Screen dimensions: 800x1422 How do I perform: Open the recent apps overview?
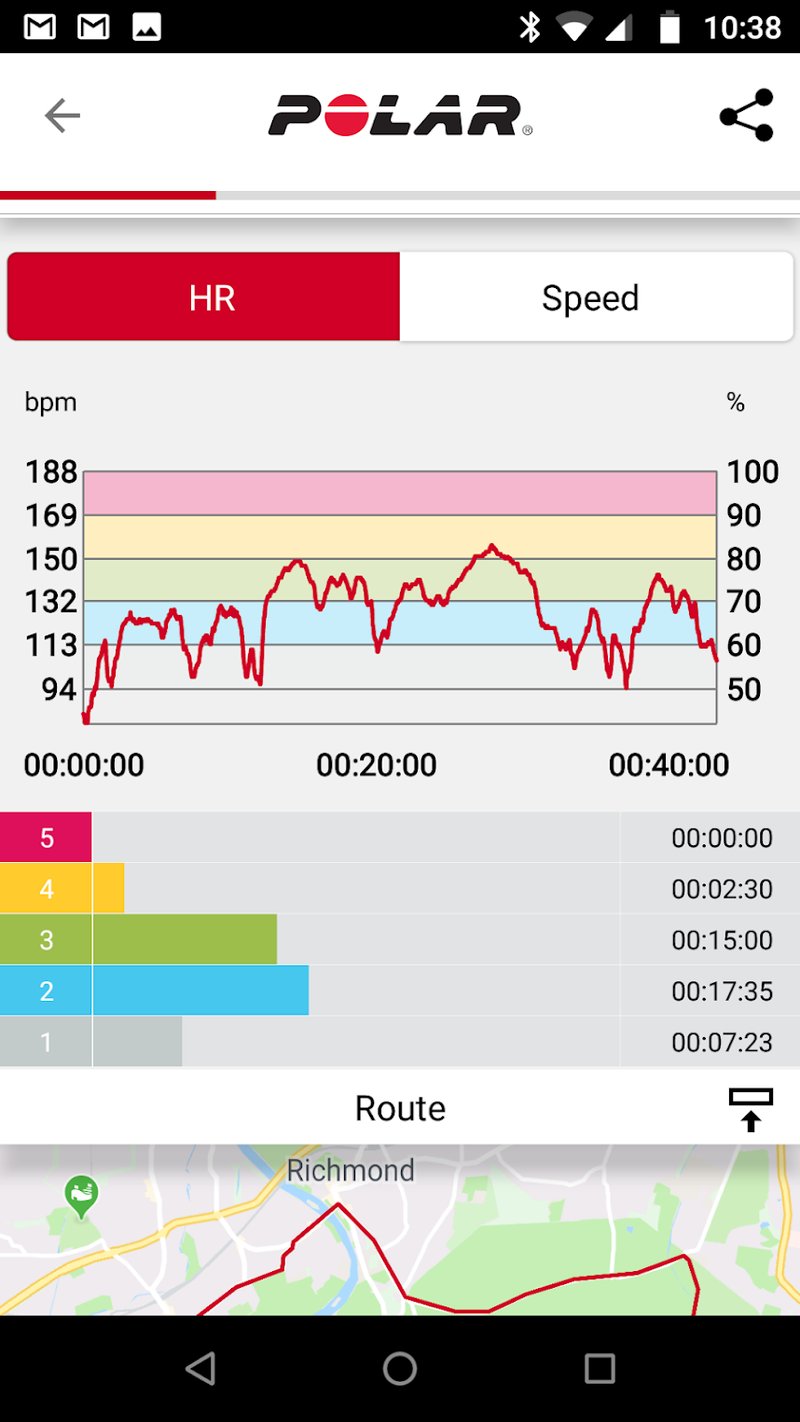click(599, 1368)
